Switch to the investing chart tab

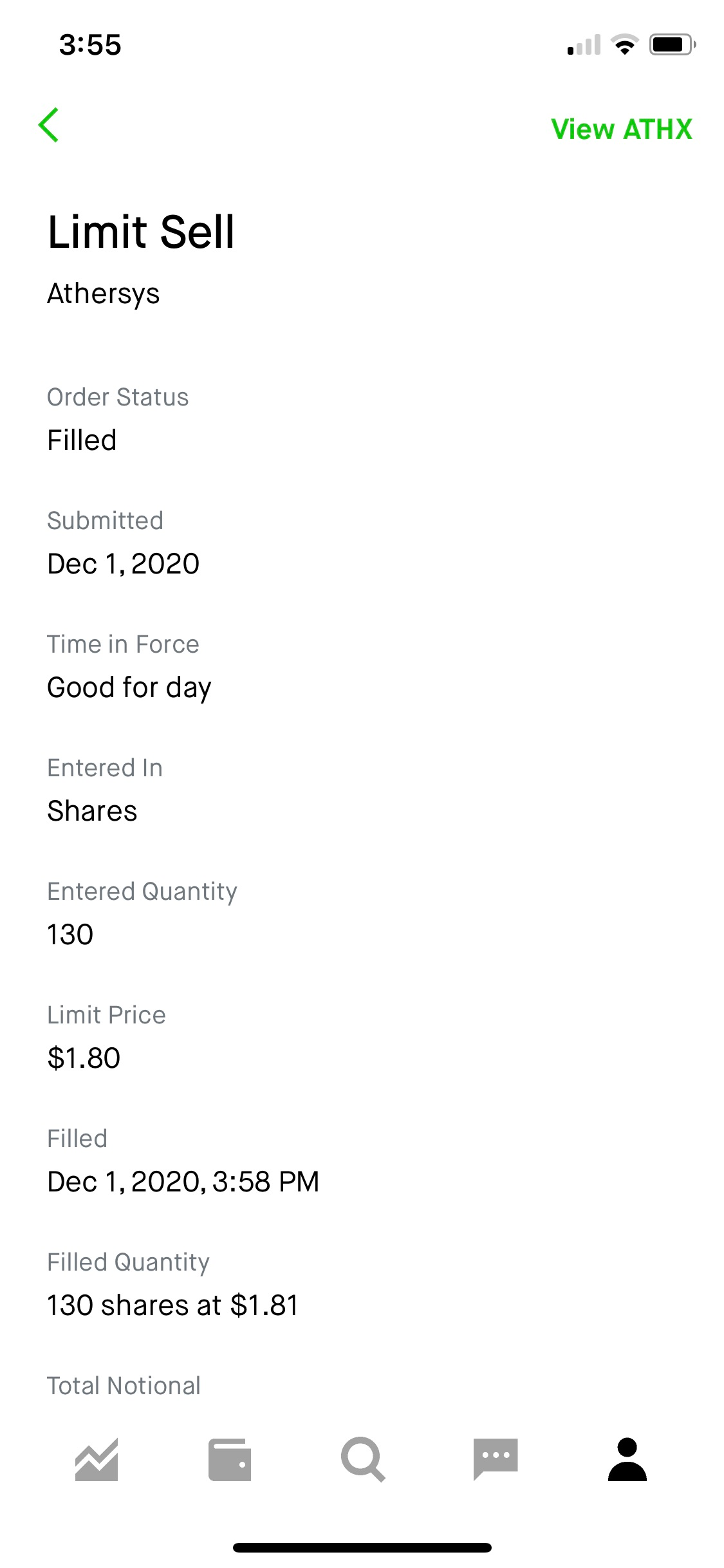97,1459
